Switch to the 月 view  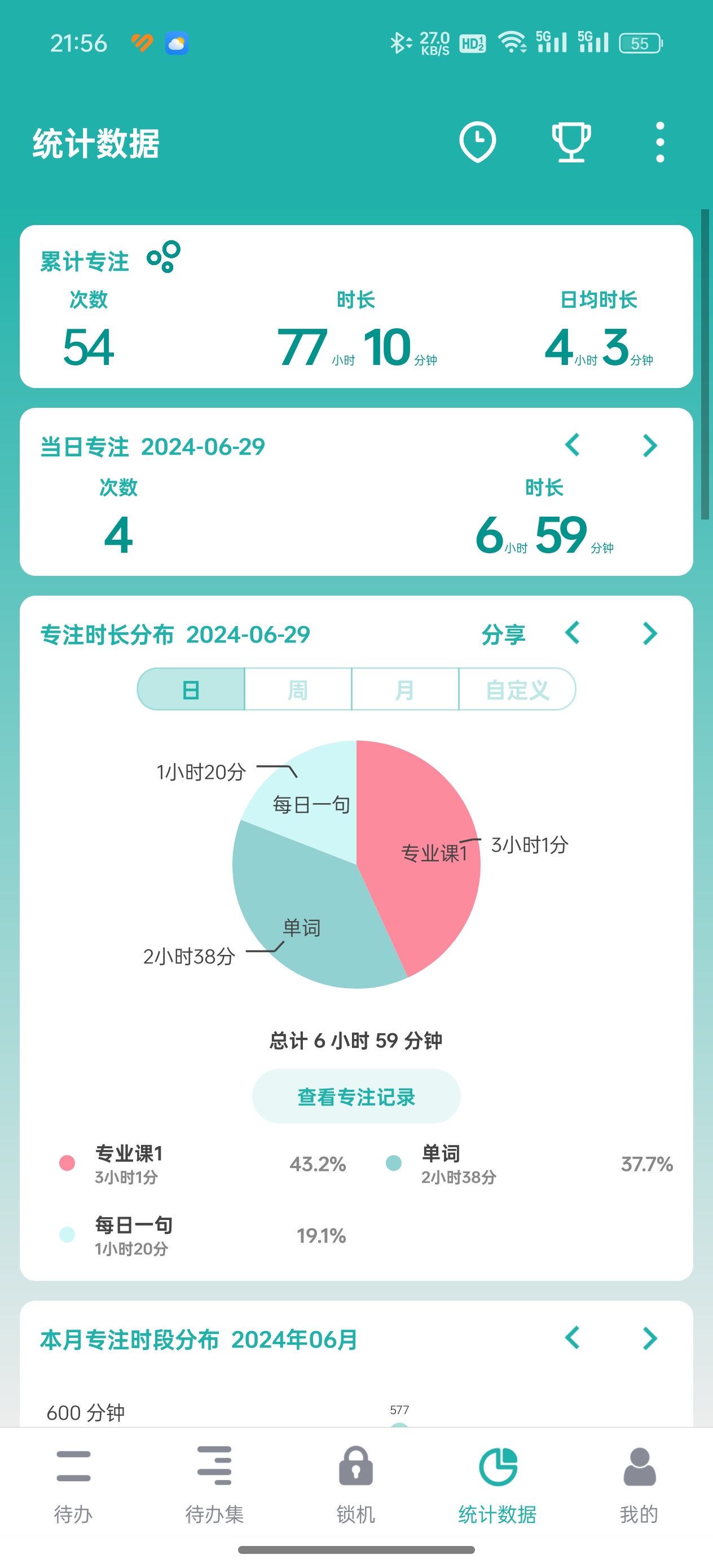pos(405,690)
